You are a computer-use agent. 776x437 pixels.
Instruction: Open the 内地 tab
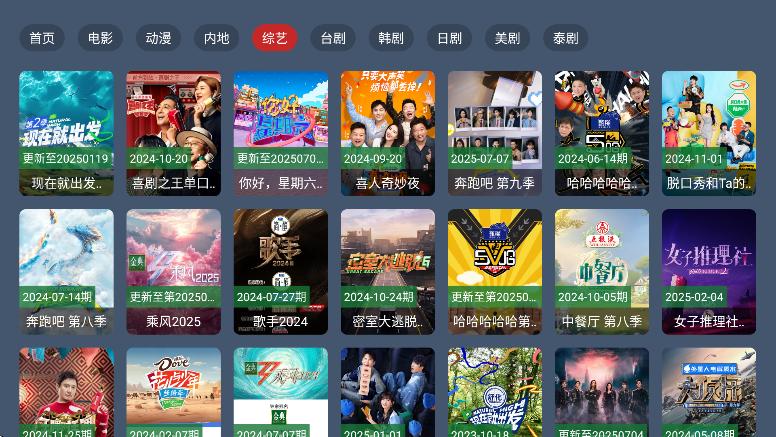click(x=216, y=38)
